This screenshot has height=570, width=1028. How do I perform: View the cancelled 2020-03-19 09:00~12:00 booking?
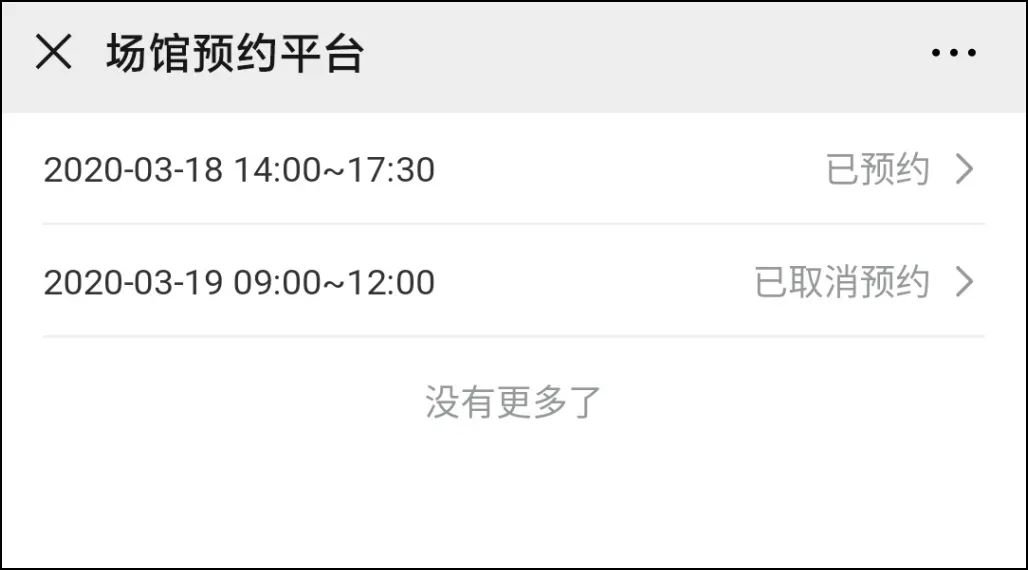[x=512, y=282]
